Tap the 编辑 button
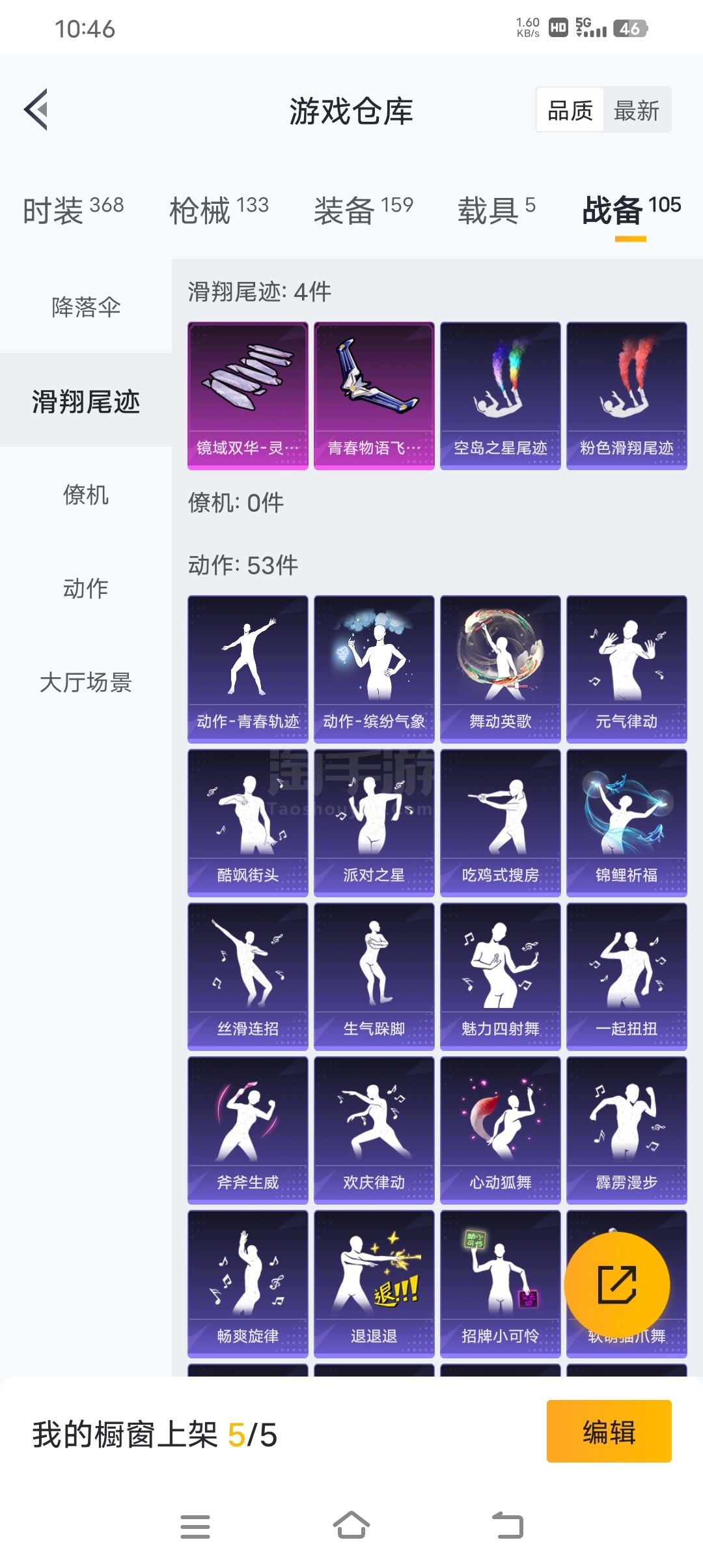 click(x=609, y=1431)
